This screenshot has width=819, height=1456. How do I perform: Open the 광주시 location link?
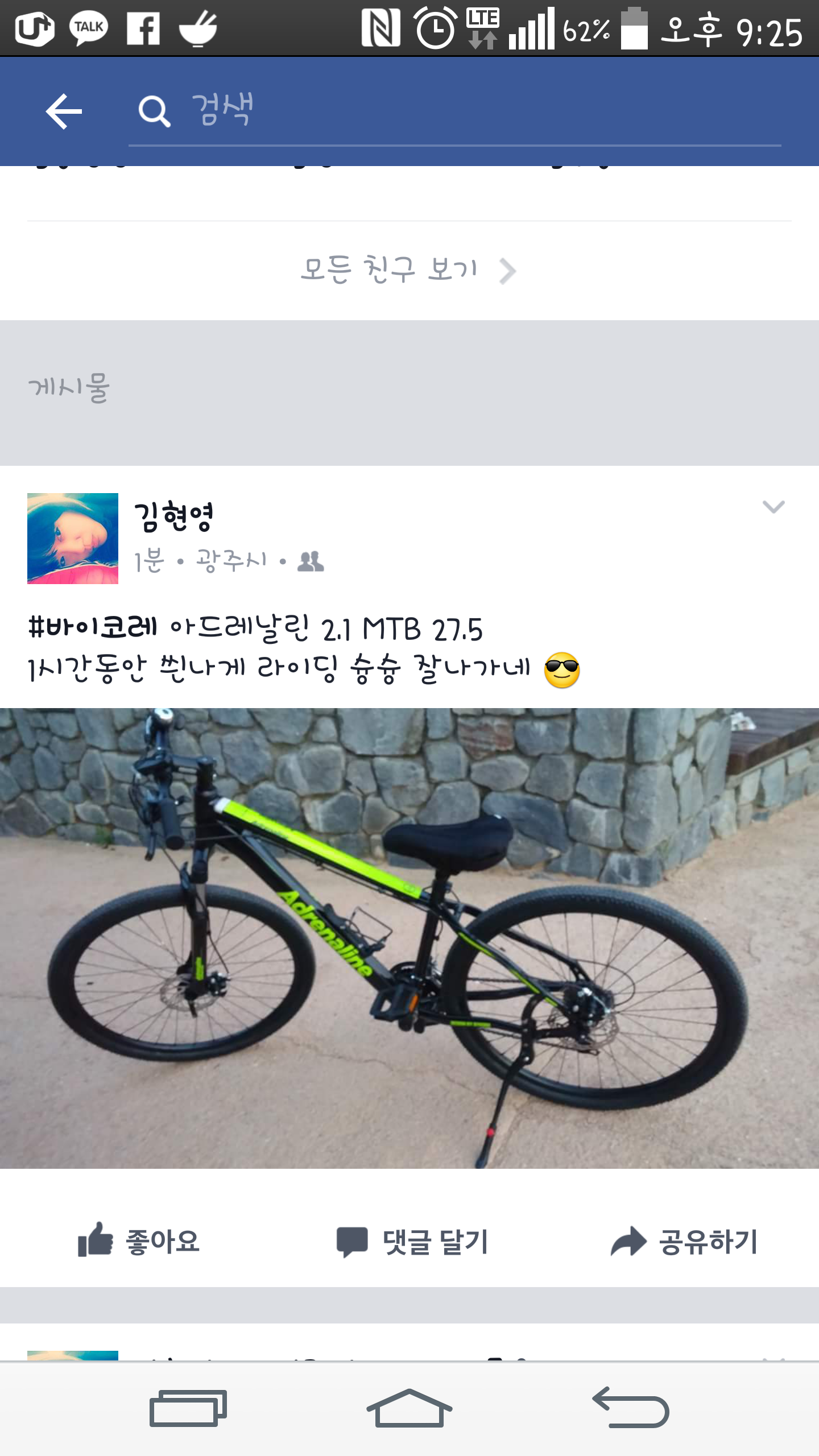[231, 561]
